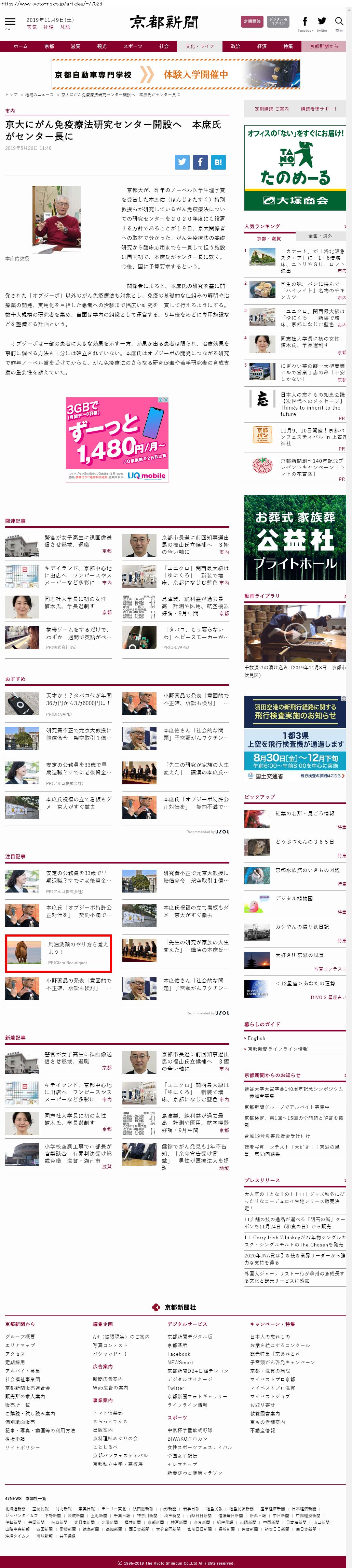This screenshot has height=1568, width=352.
Task: Go to 京都 breadcrumb category 市内
Action: pyautogui.click(x=10, y=111)
